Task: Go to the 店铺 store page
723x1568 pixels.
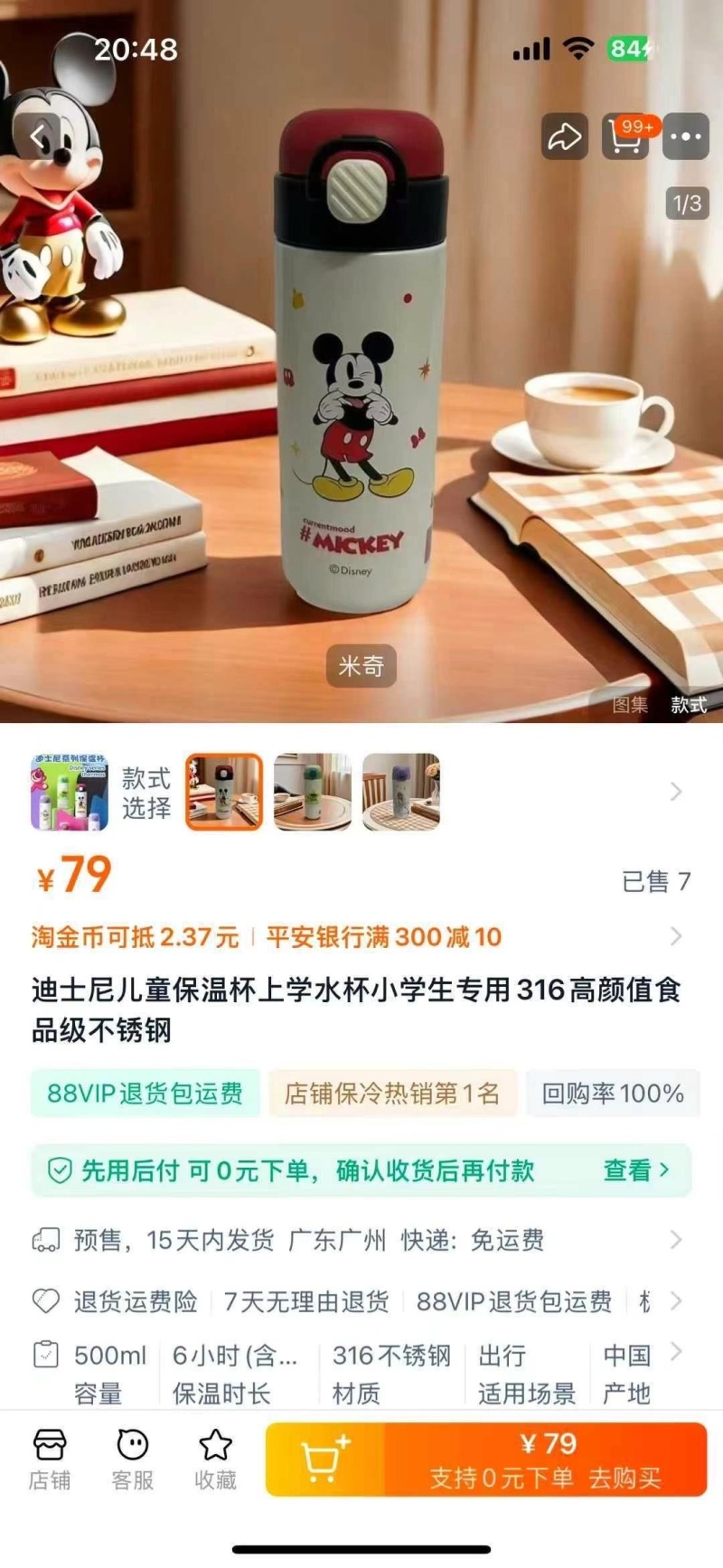Action: click(50, 1459)
